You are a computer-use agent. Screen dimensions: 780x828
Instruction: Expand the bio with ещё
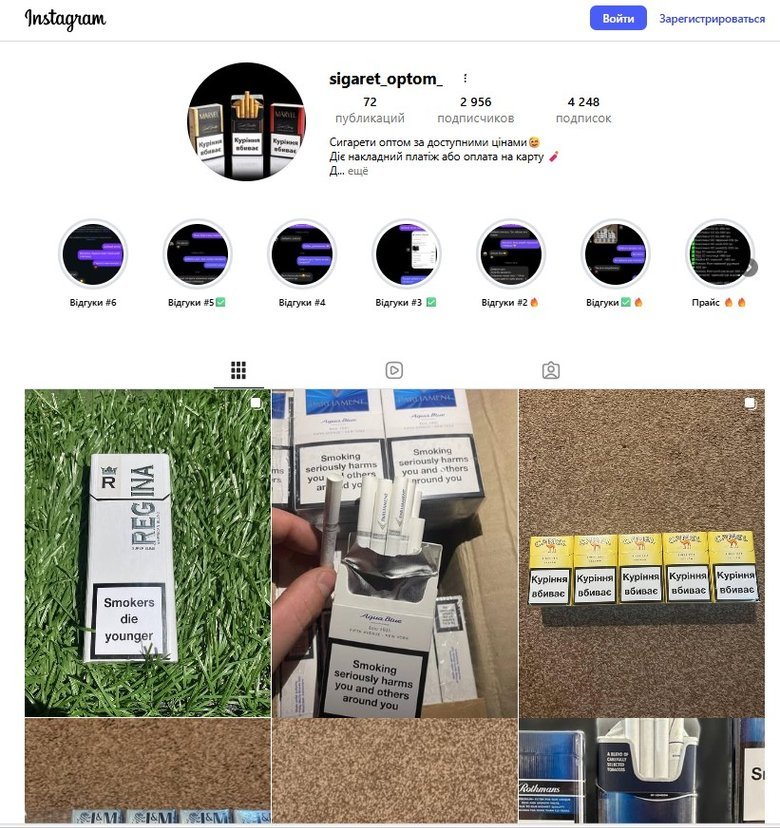(357, 172)
